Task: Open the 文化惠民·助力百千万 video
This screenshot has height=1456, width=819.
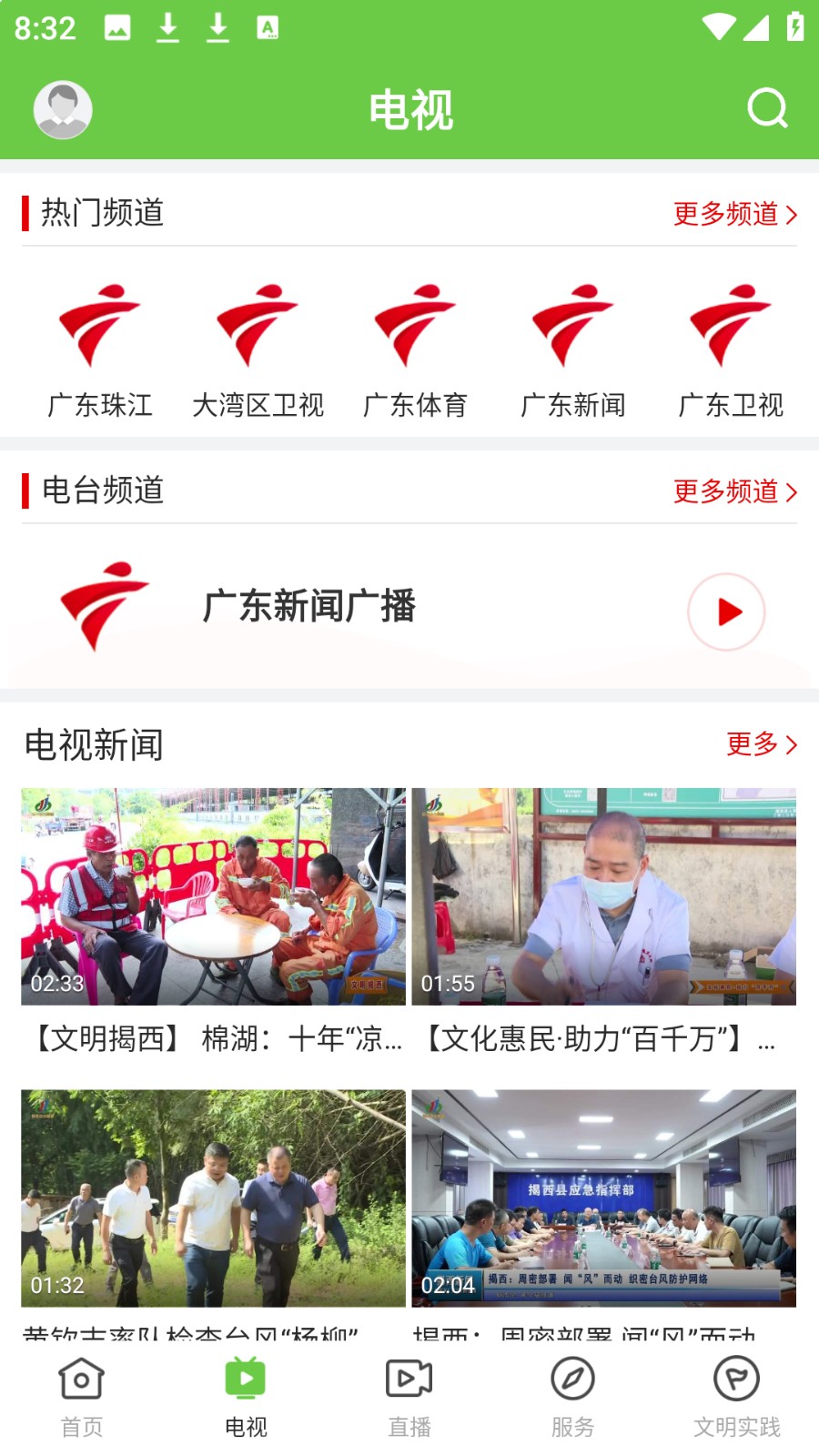Action: [605, 898]
